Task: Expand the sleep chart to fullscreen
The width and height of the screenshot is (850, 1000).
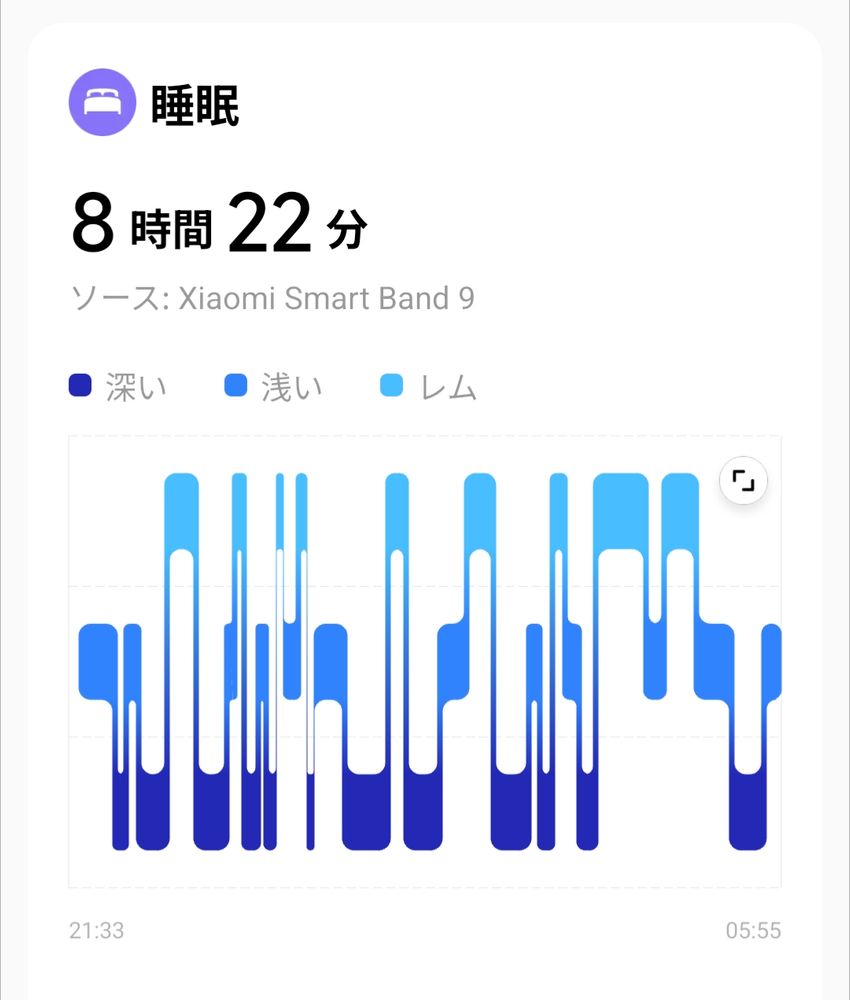Action: (x=743, y=480)
